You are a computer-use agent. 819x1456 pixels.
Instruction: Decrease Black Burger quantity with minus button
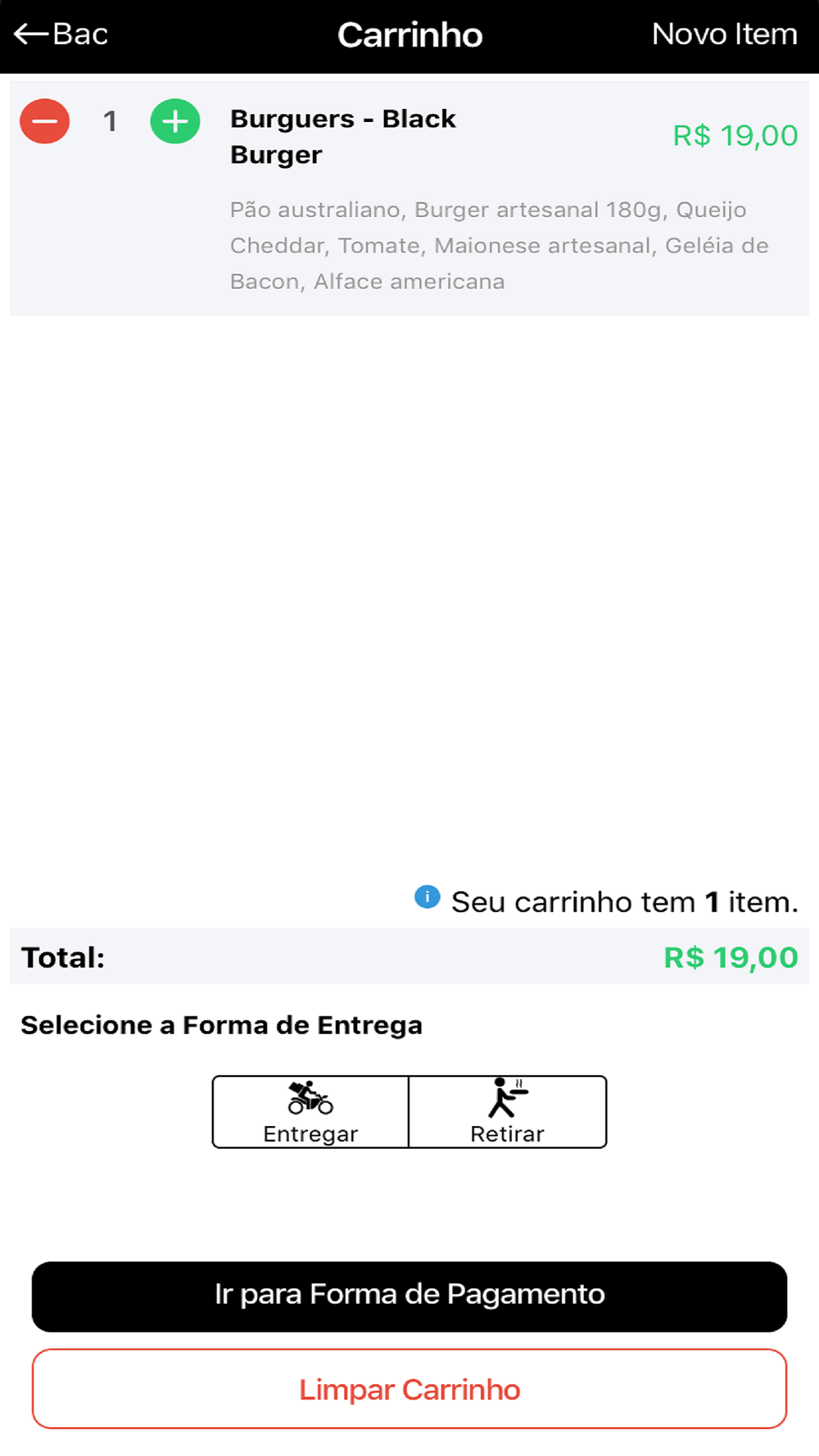[45, 122]
